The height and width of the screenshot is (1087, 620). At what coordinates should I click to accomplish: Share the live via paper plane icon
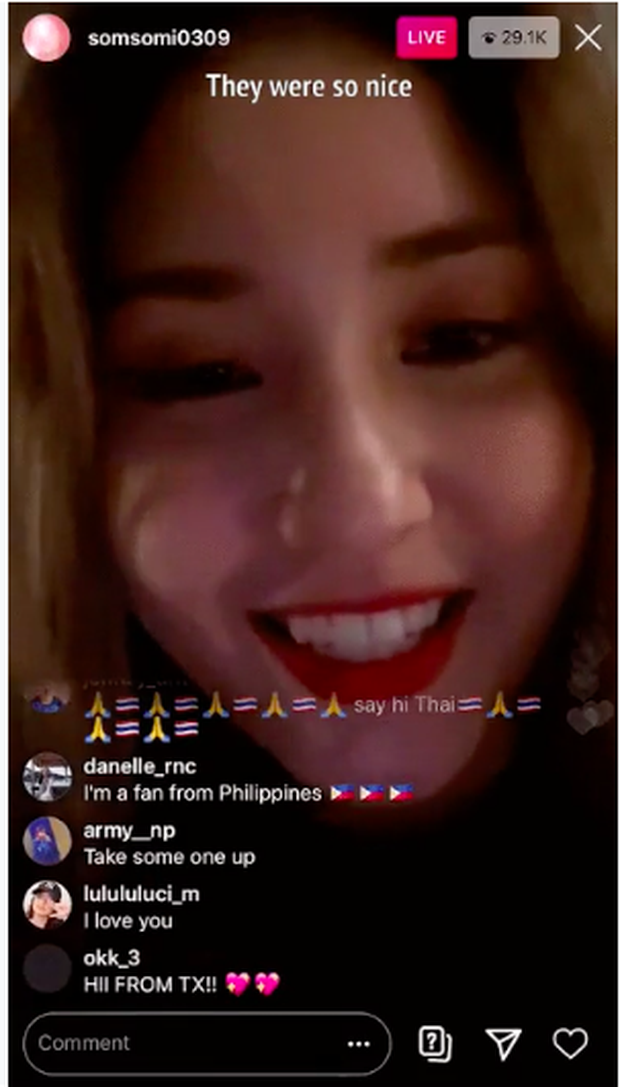(x=503, y=1043)
